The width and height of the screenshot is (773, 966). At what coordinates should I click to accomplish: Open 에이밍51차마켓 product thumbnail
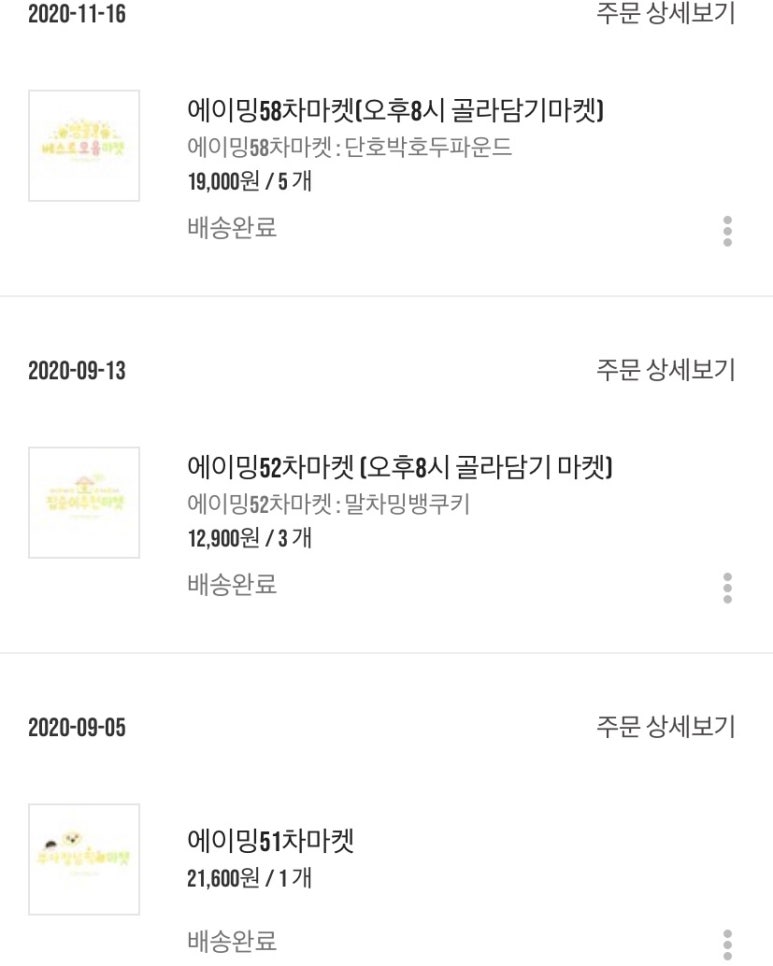point(84,860)
